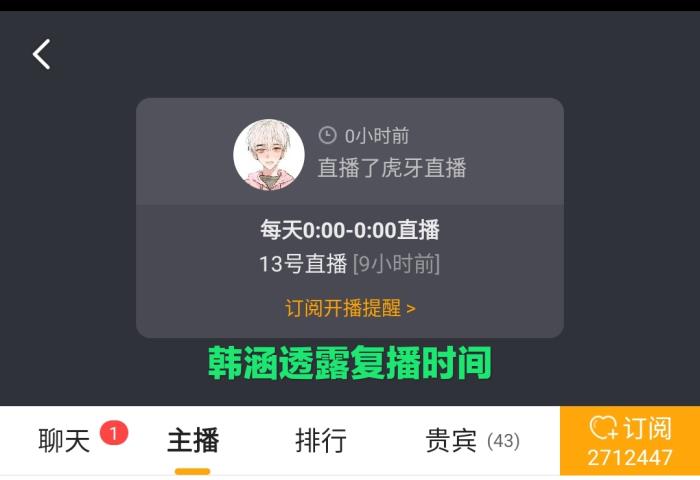Screen dimensions: 700x480
Task: Open the 排行 tab
Action: (x=321, y=440)
